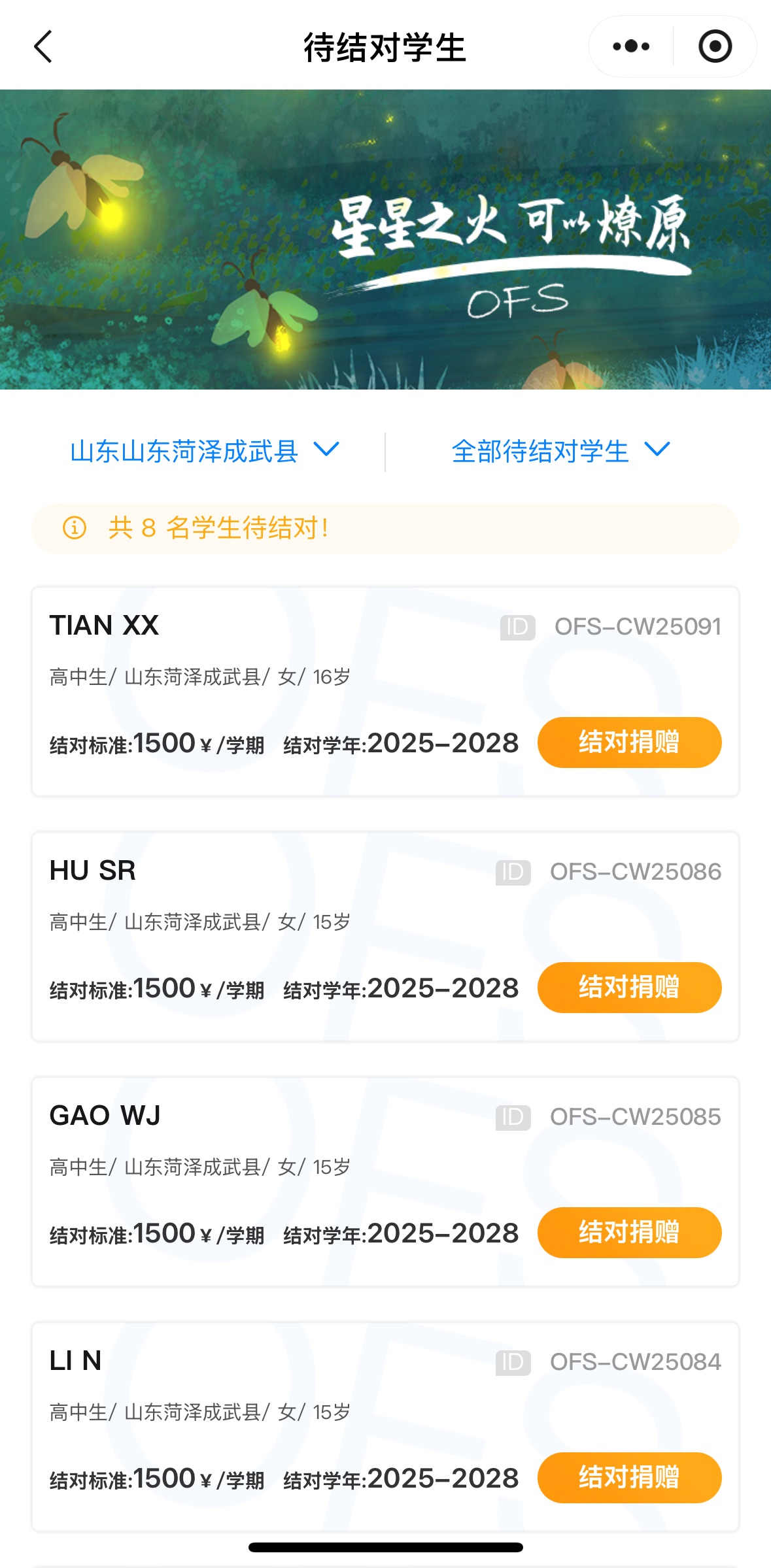Open the 全部待结对学生 filter dropdown
The image size is (771, 1568).
(x=560, y=451)
